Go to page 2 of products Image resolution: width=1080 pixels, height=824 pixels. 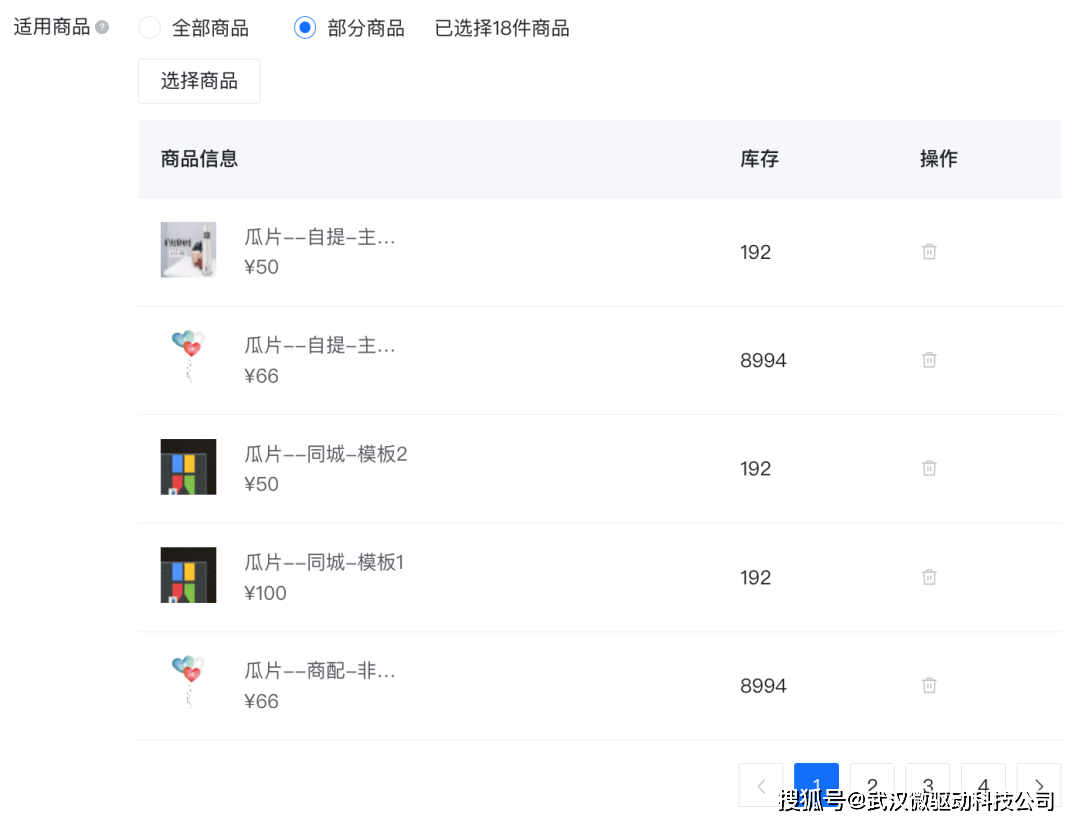872,785
